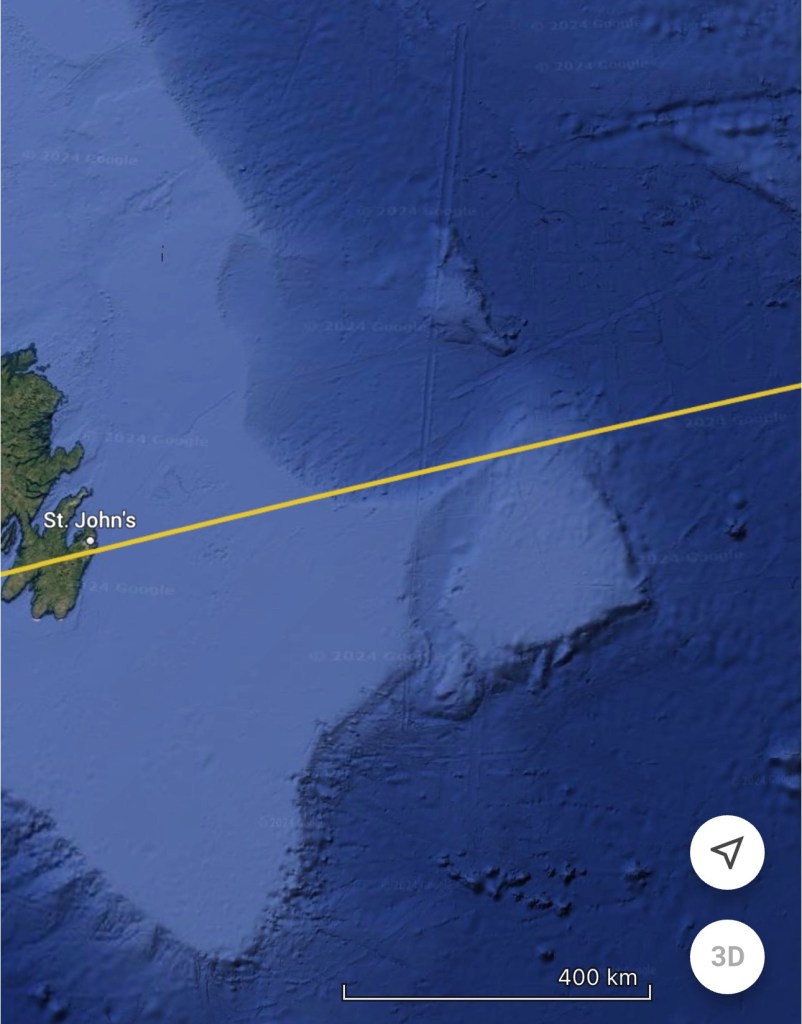The width and height of the screenshot is (802, 1024).
Task: Tap the location arrow button
Action: click(727, 852)
